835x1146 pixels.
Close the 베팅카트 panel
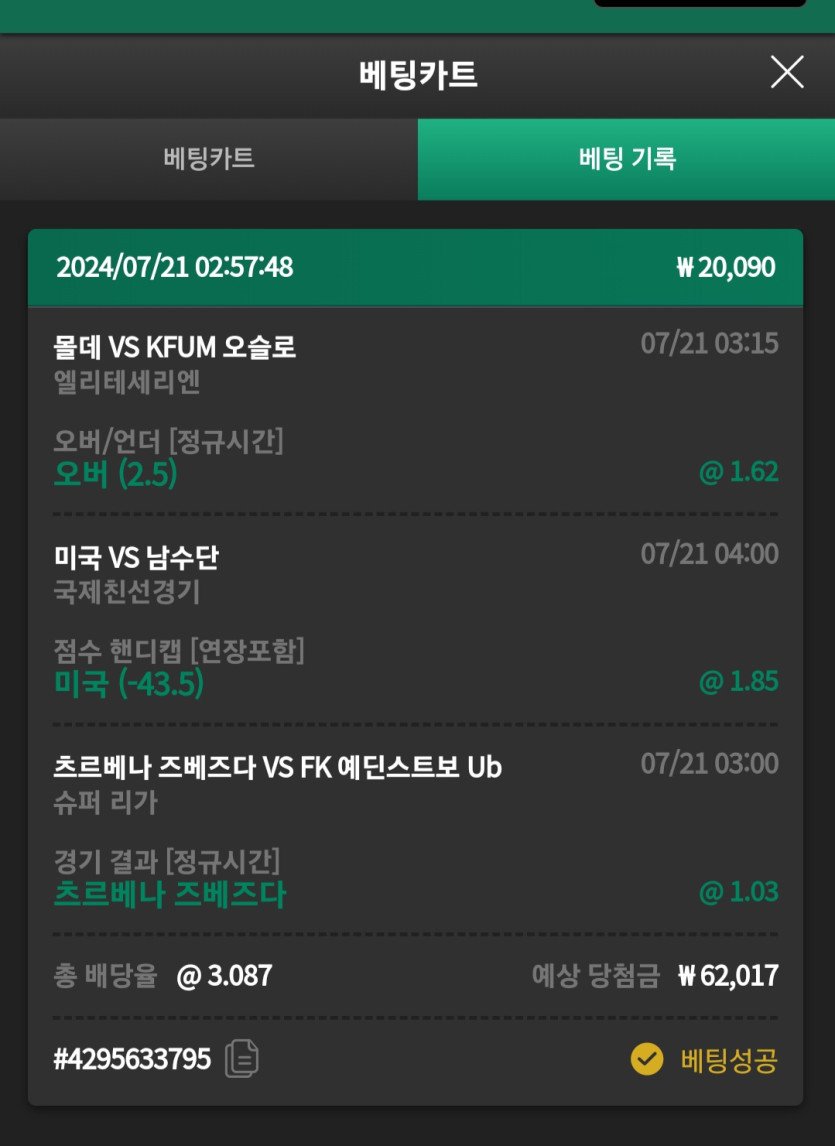point(787,73)
